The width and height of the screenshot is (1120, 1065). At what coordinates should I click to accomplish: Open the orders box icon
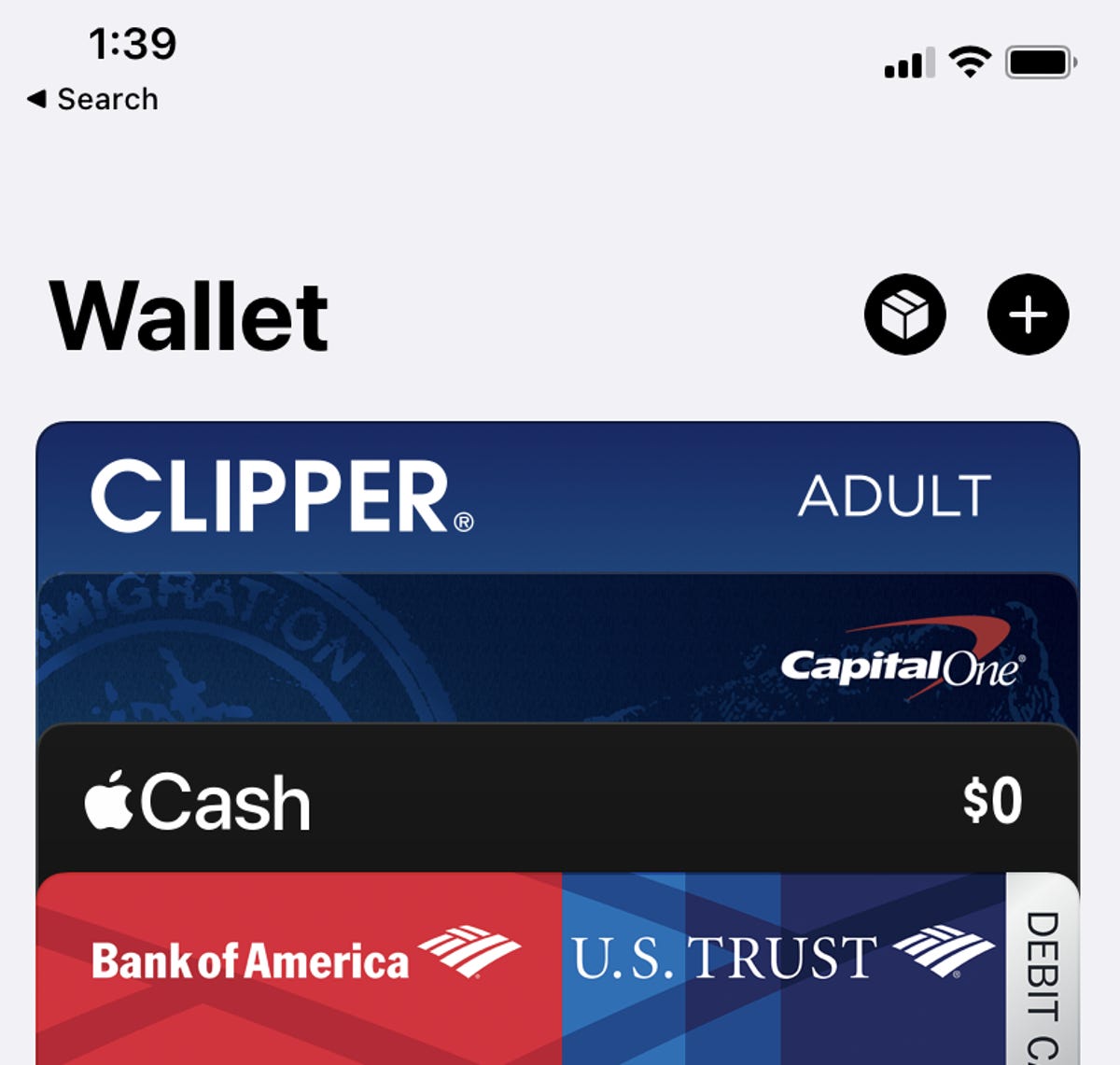tap(904, 315)
